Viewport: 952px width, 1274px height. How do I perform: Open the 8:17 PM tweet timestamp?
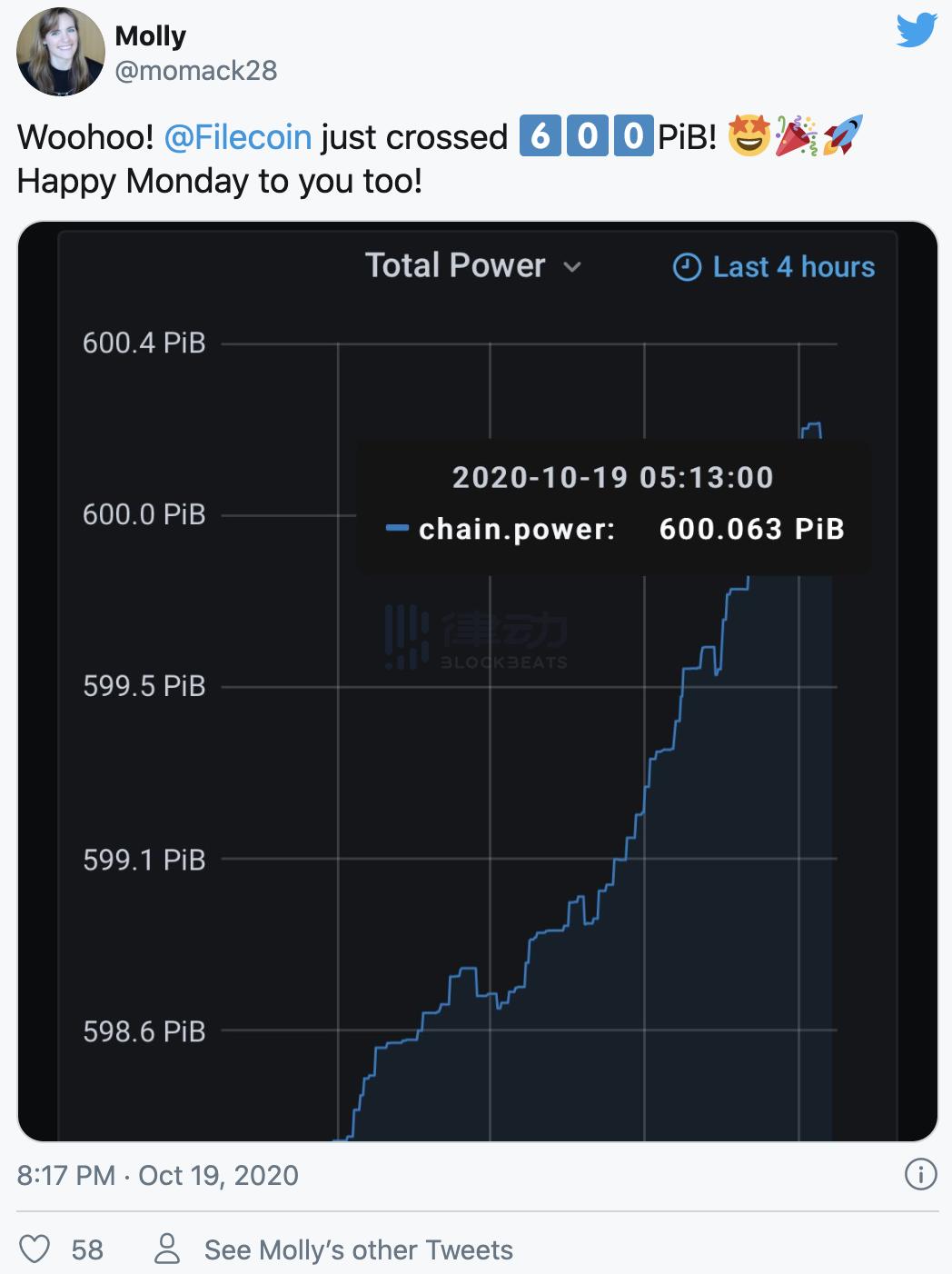point(157,1175)
